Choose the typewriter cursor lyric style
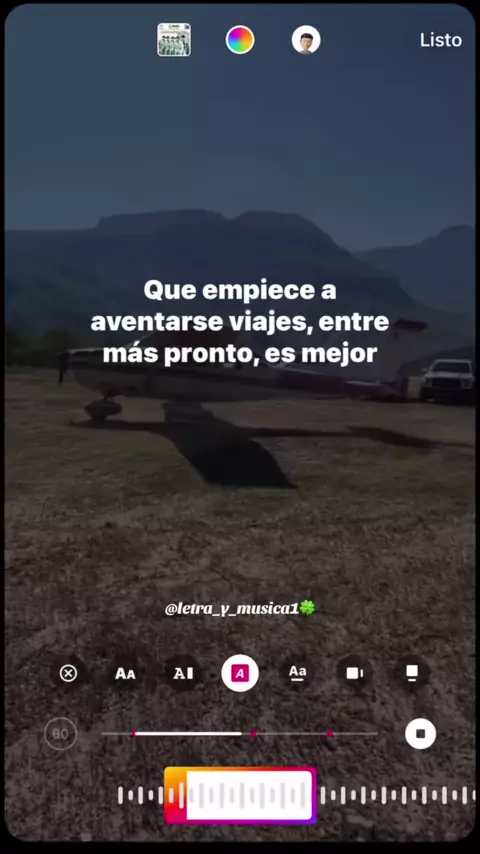Viewport: 480px width, 854px height. [183, 674]
